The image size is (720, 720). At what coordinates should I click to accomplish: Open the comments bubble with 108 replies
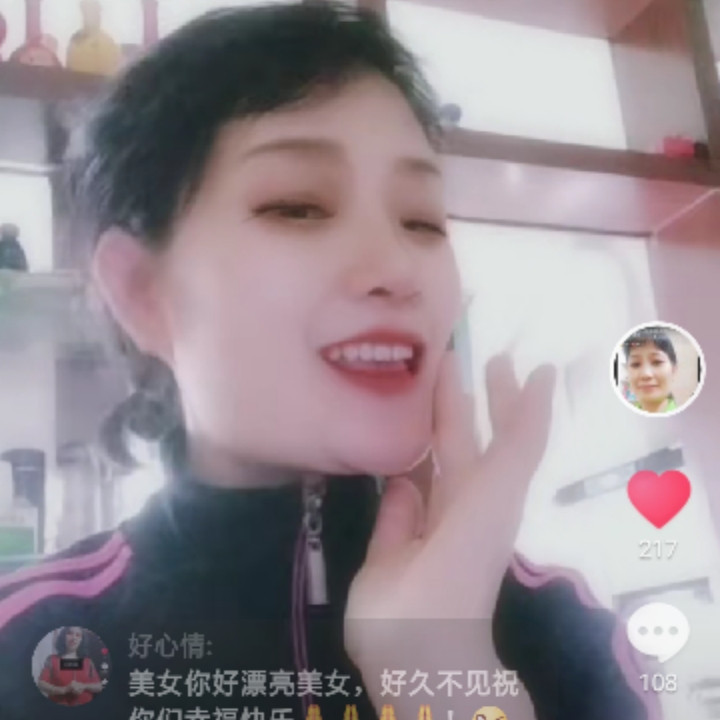click(658, 633)
